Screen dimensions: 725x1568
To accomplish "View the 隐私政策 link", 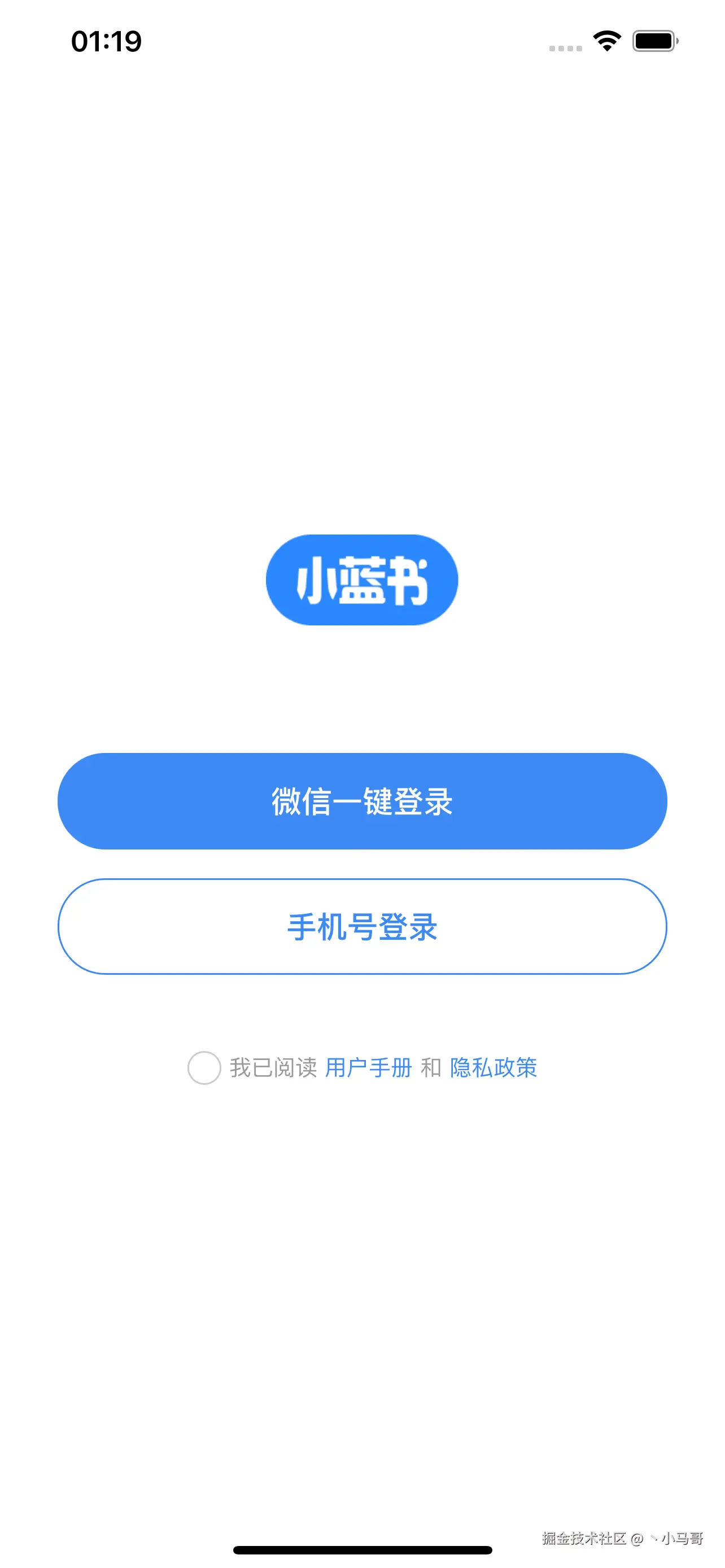I will (x=493, y=1068).
